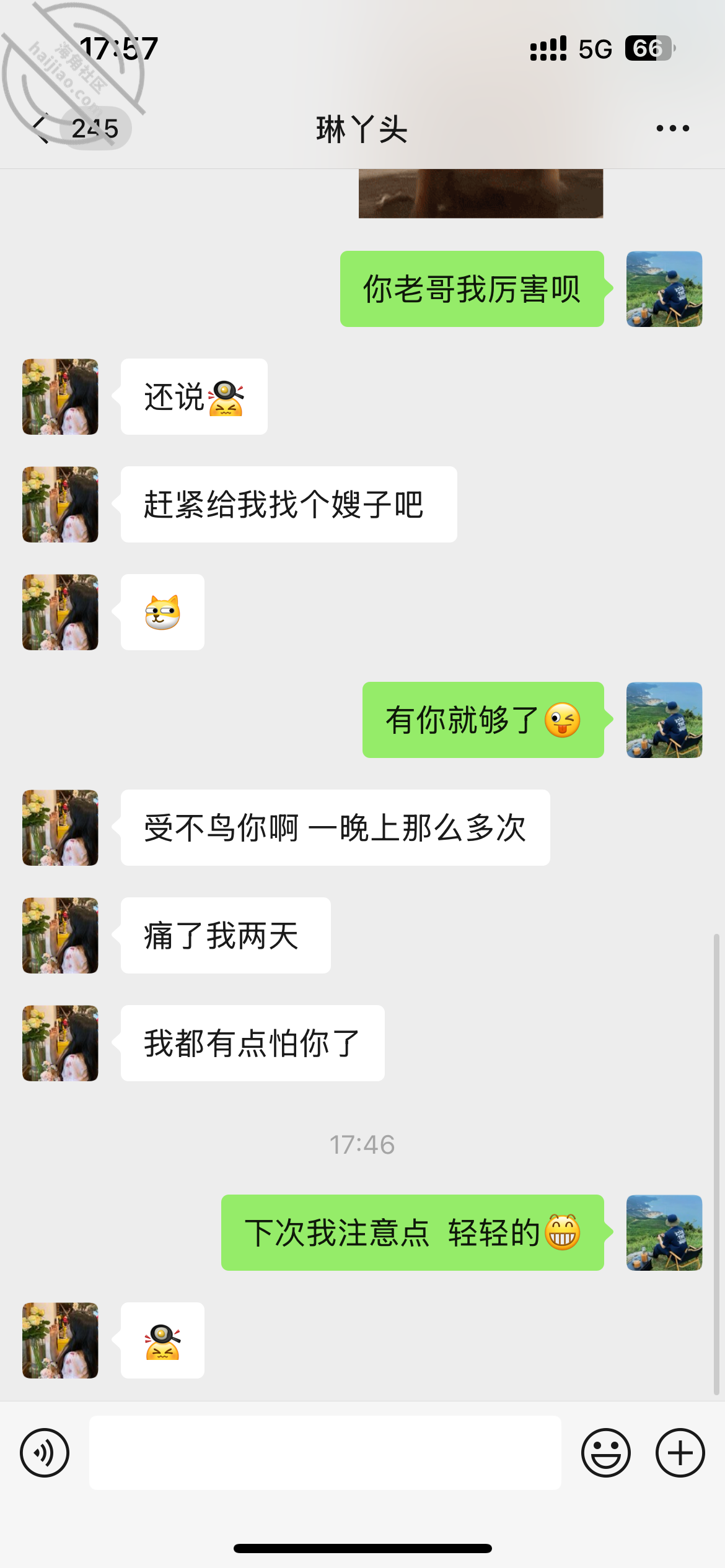Tap the partially visible image at chat top
The image size is (725, 1568).
coord(480,192)
